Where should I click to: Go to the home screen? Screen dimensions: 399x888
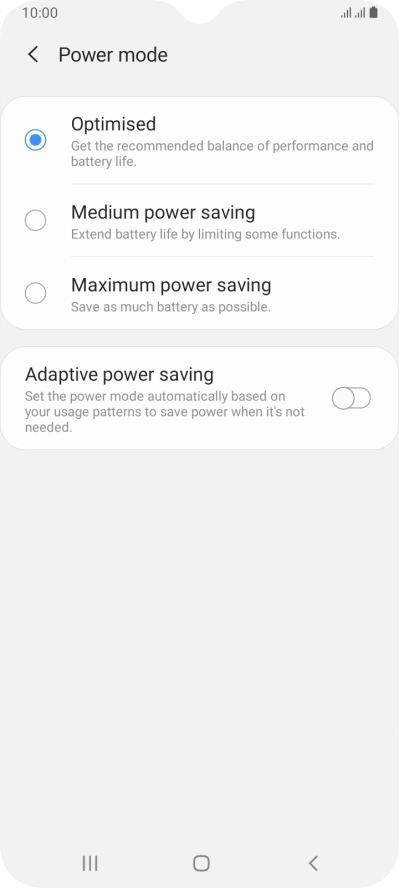[201, 863]
